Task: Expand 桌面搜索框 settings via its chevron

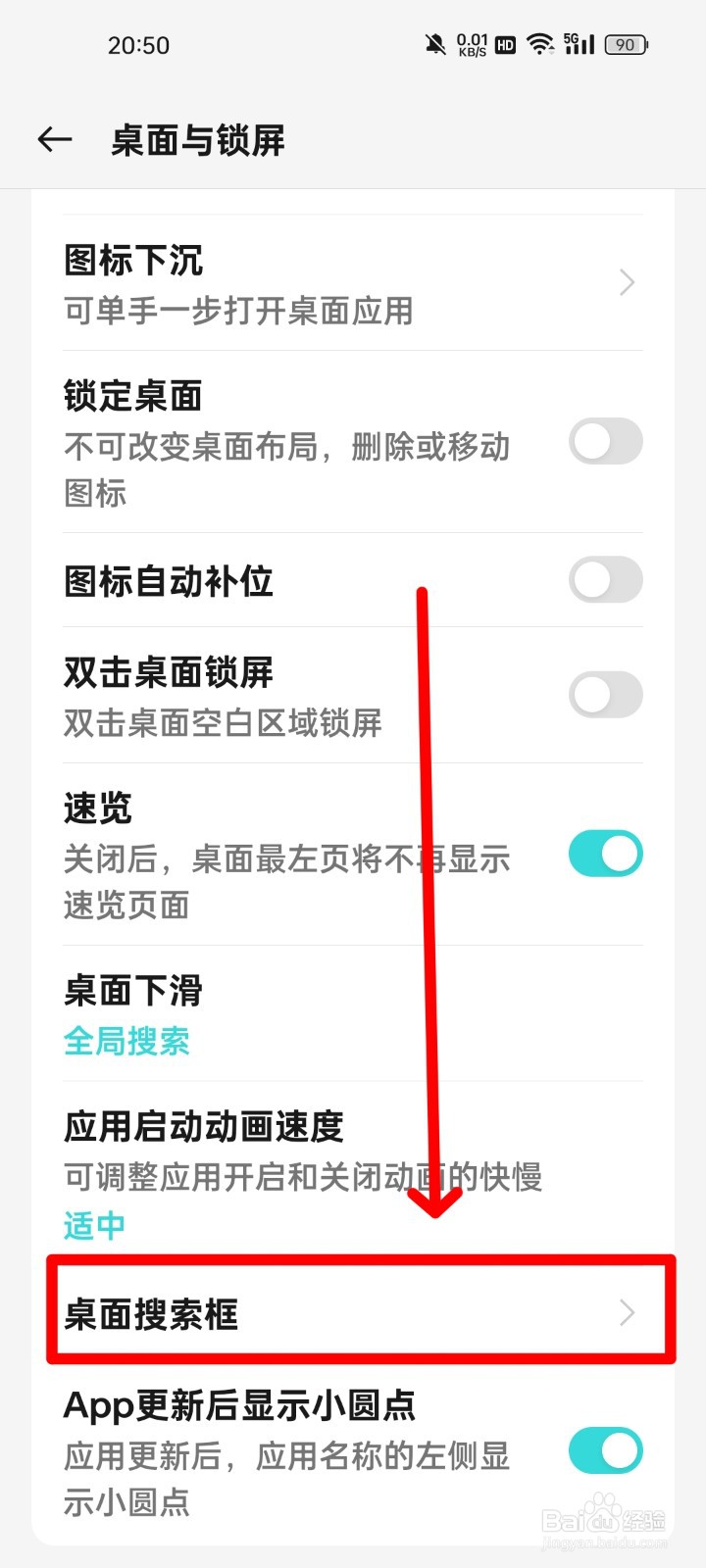Action: pos(628,1313)
